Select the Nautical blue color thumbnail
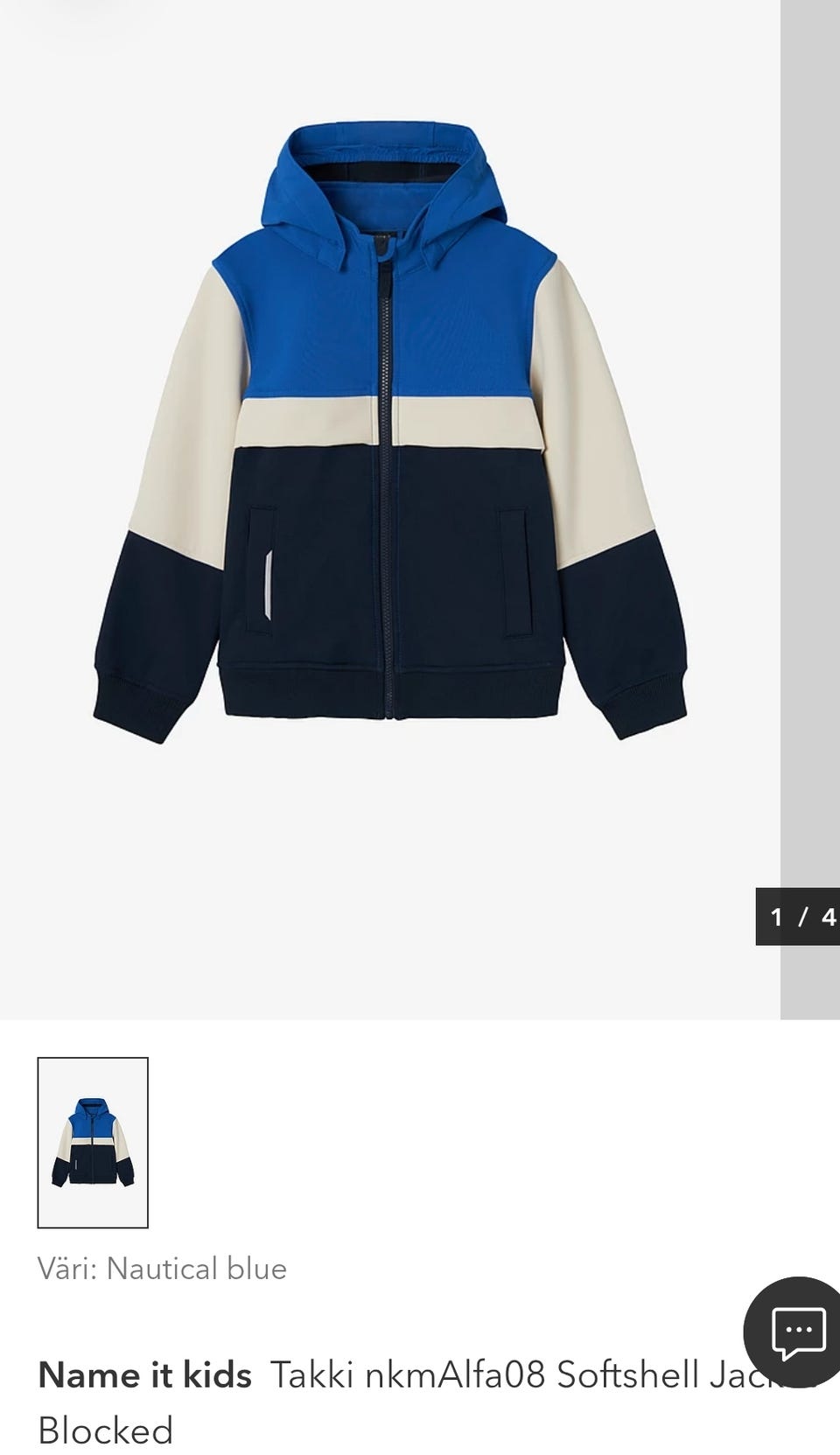Viewport: 840px width, 1455px height. click(x=93, y=1143)
